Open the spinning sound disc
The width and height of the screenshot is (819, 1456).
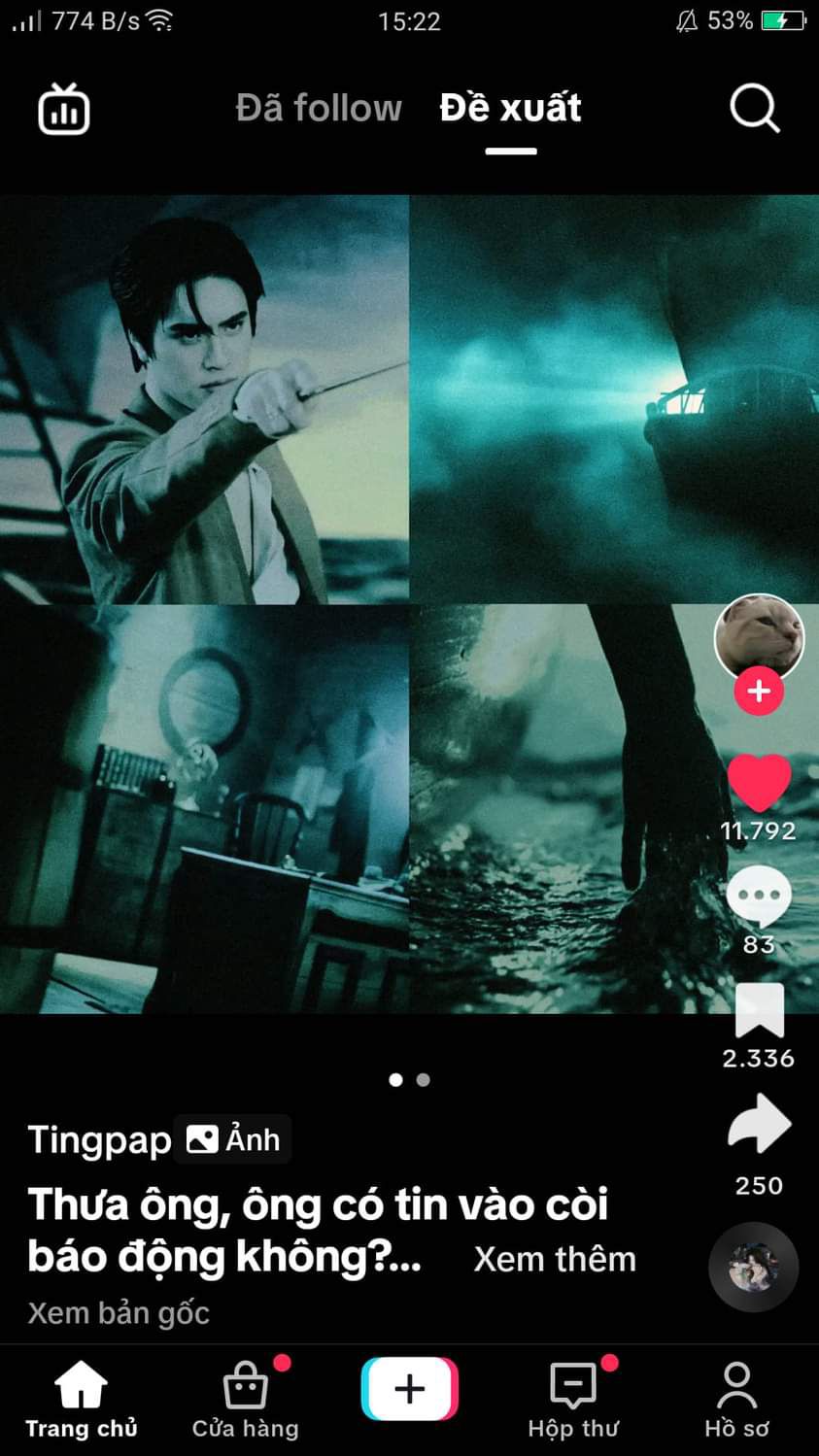point(754,1268)
